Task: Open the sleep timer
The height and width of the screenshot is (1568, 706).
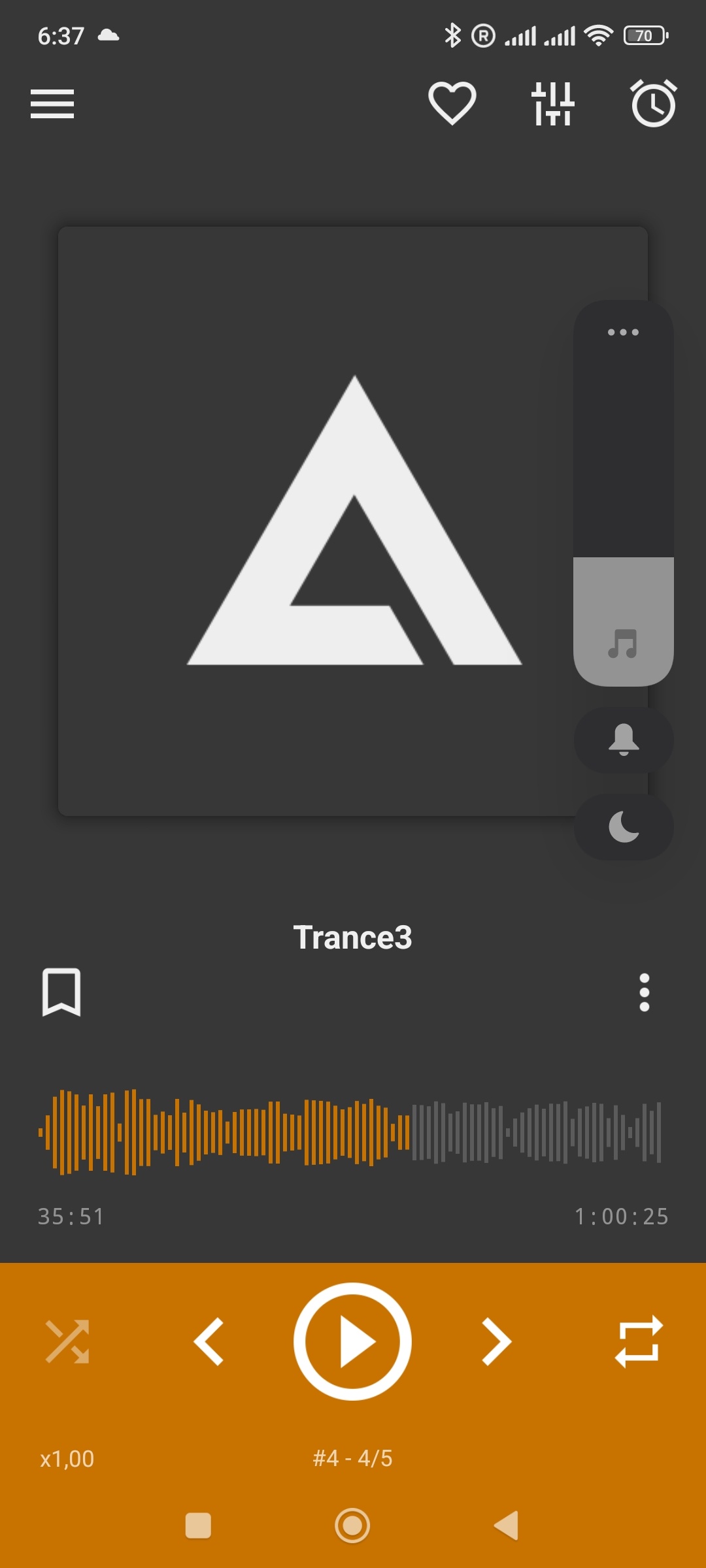Action: tap(653, 103)
